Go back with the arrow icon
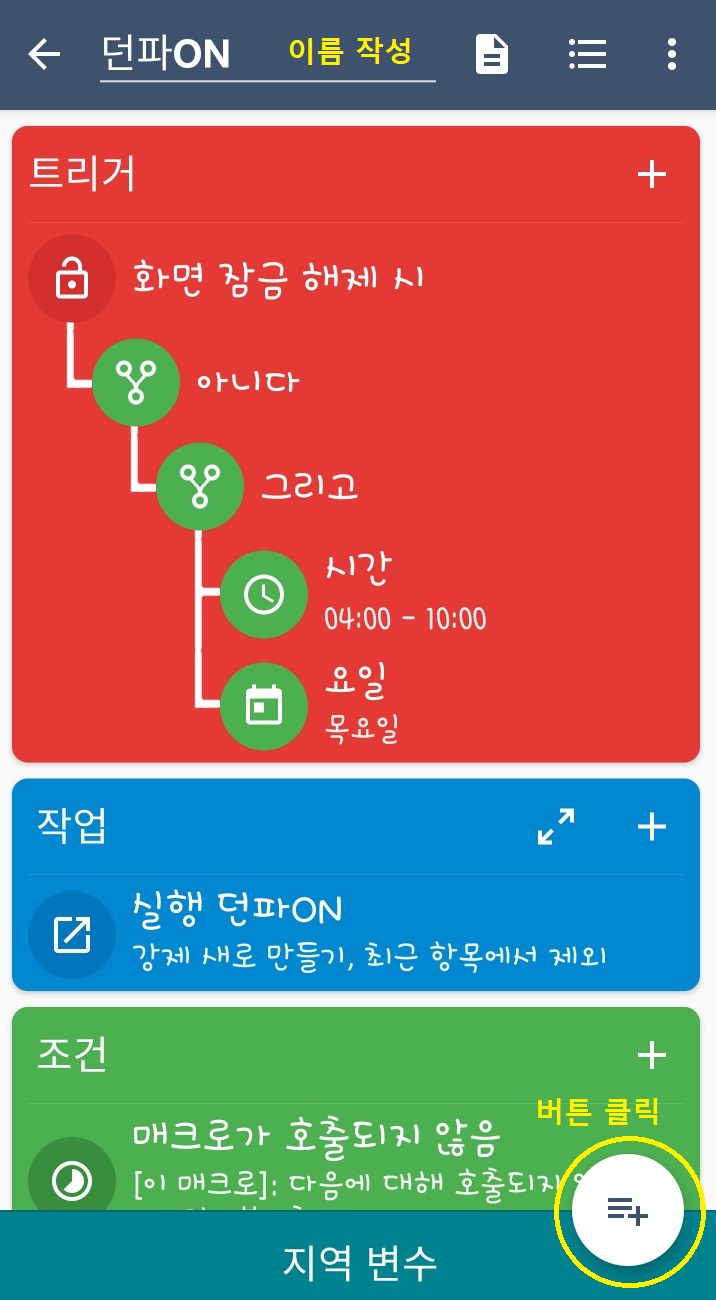716x1300 pixels. (x=44, y=55)
